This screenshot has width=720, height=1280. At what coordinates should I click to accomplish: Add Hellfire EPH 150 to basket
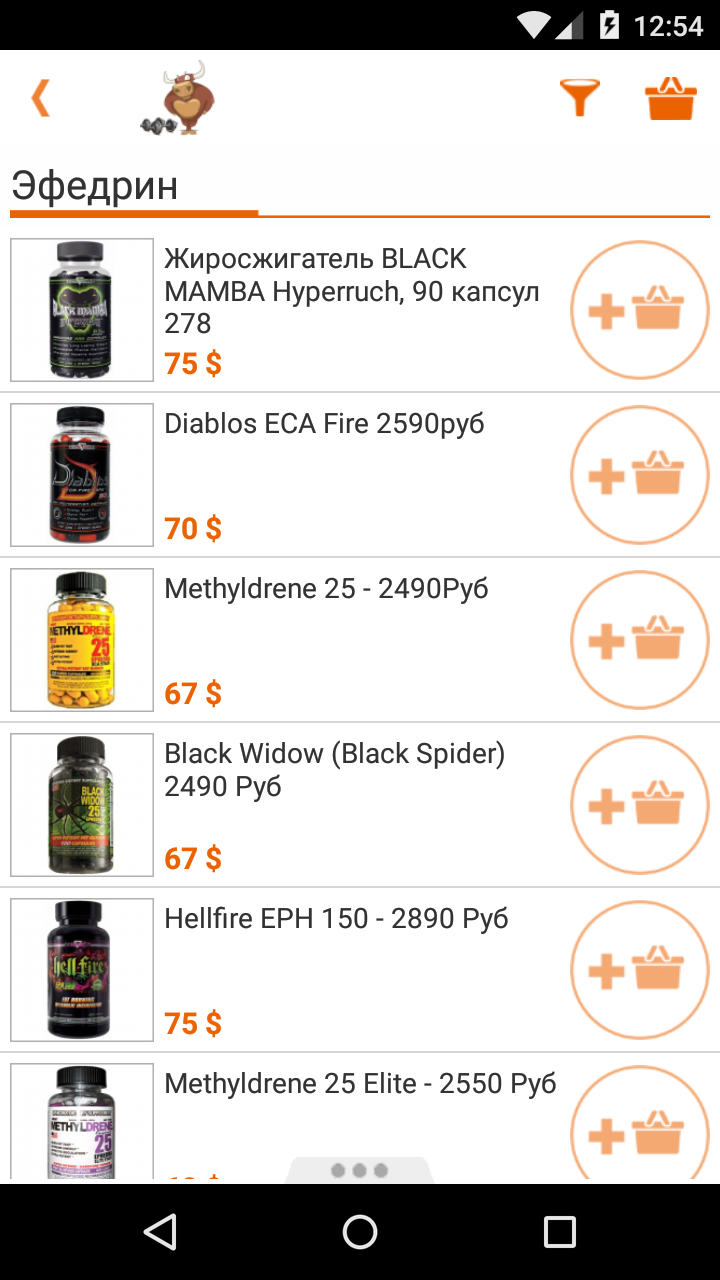pos(640,970)
